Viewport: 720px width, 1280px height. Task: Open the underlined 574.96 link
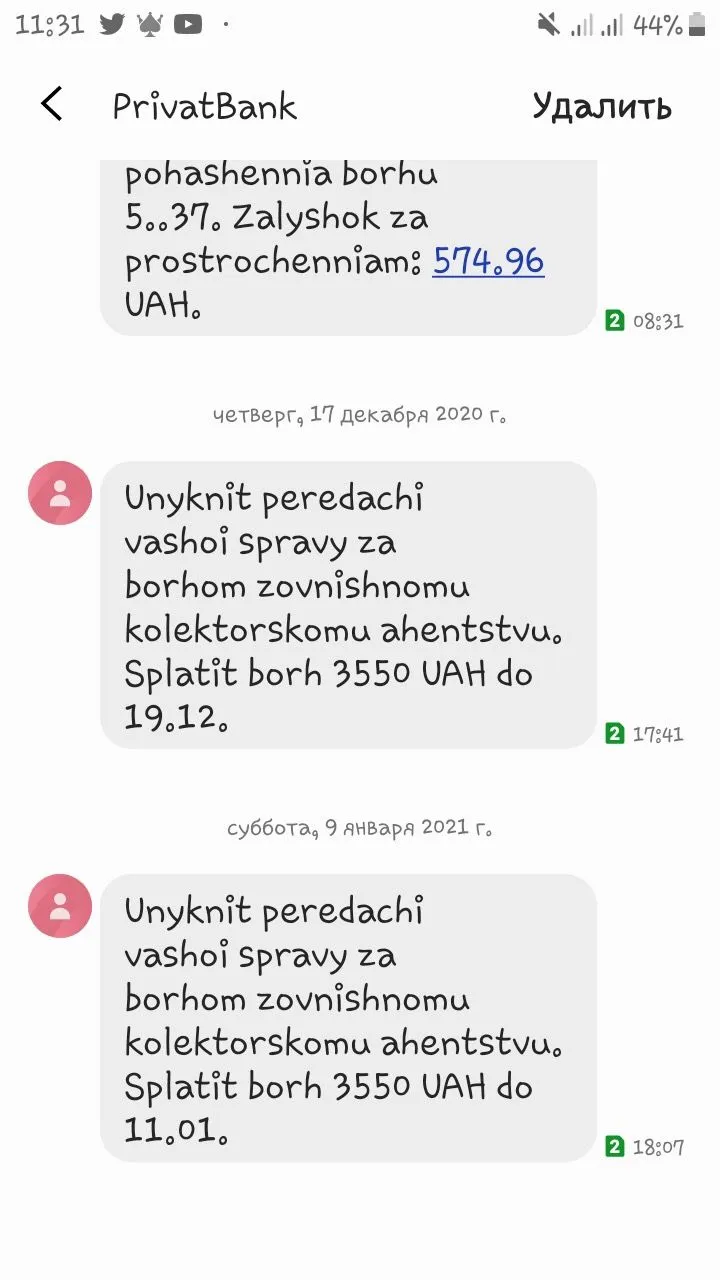(x=488, y=262)
